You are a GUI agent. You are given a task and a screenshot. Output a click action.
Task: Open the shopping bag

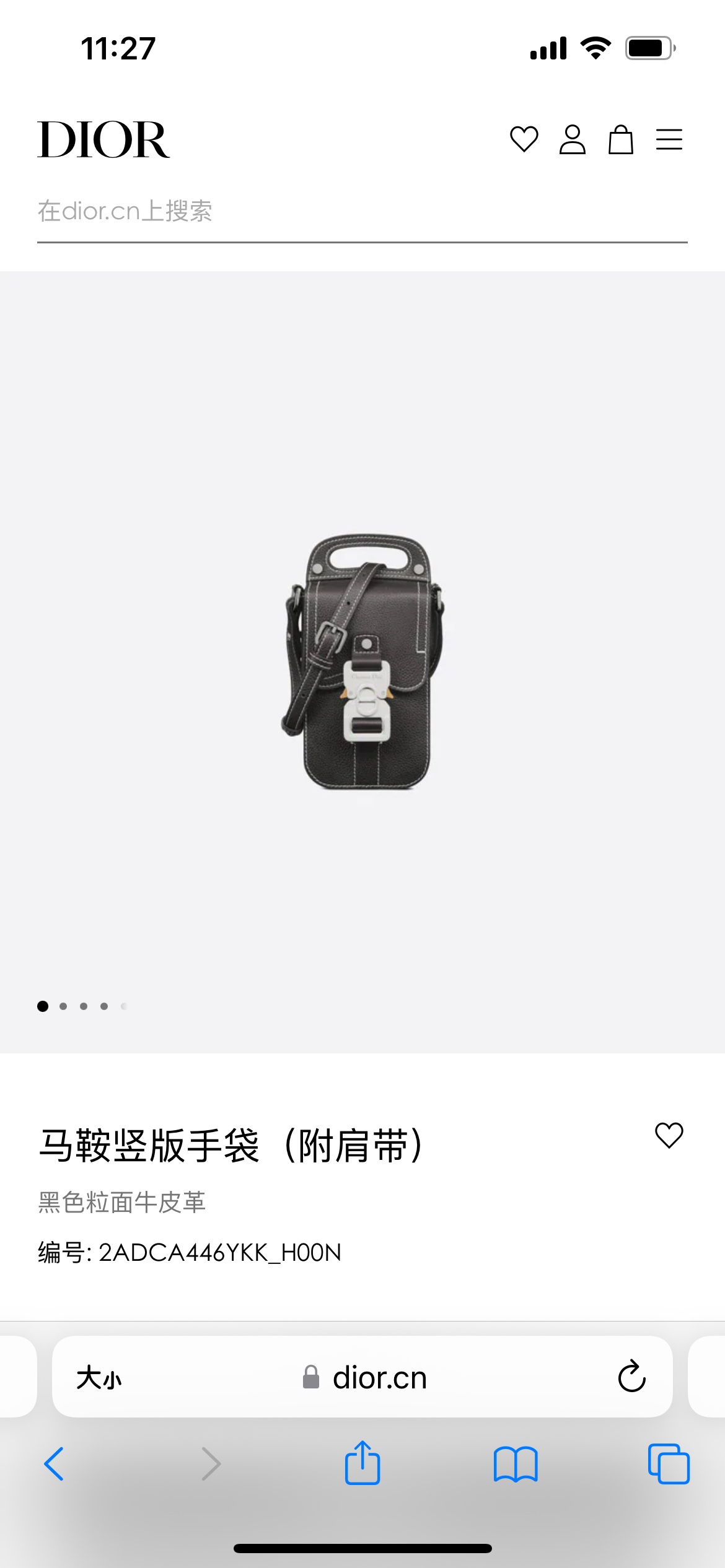pos(620,139)
